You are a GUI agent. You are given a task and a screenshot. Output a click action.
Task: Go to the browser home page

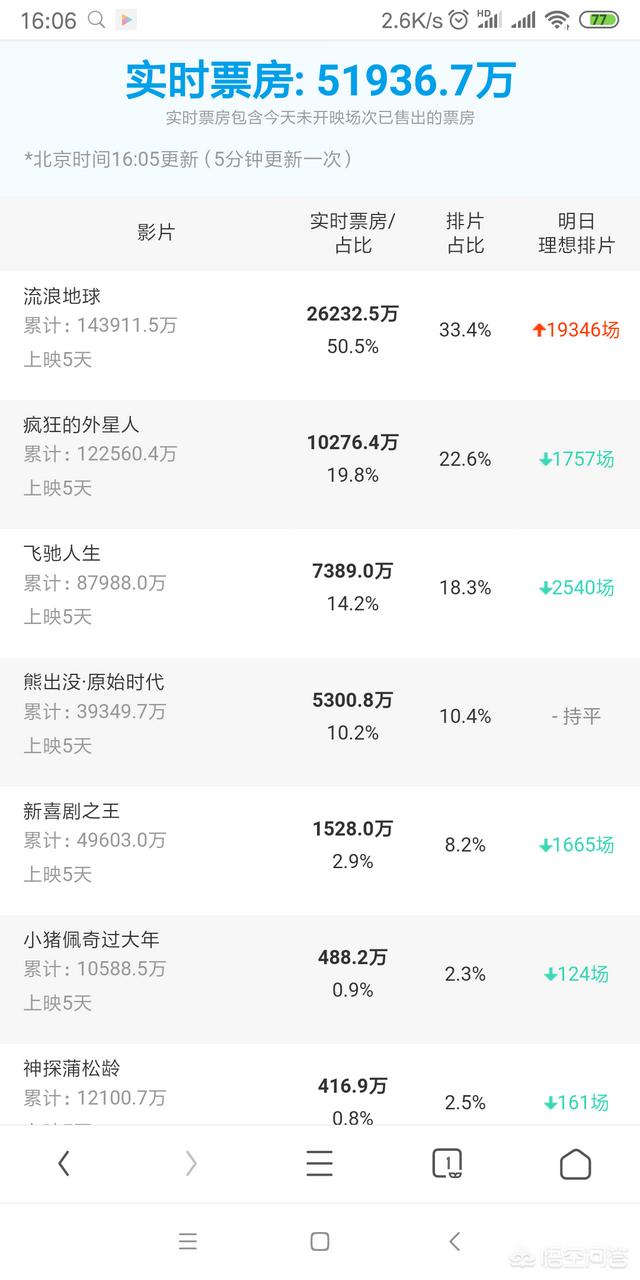575,1163
